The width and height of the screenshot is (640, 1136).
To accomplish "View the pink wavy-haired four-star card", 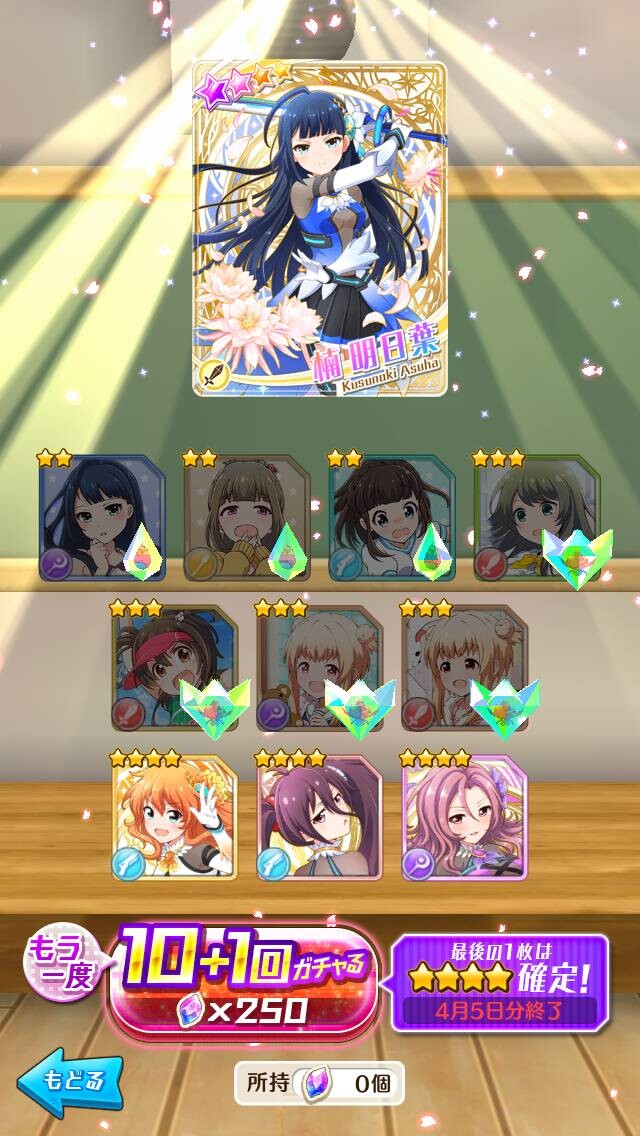I will pyautogui.click(x=465, y=817).
